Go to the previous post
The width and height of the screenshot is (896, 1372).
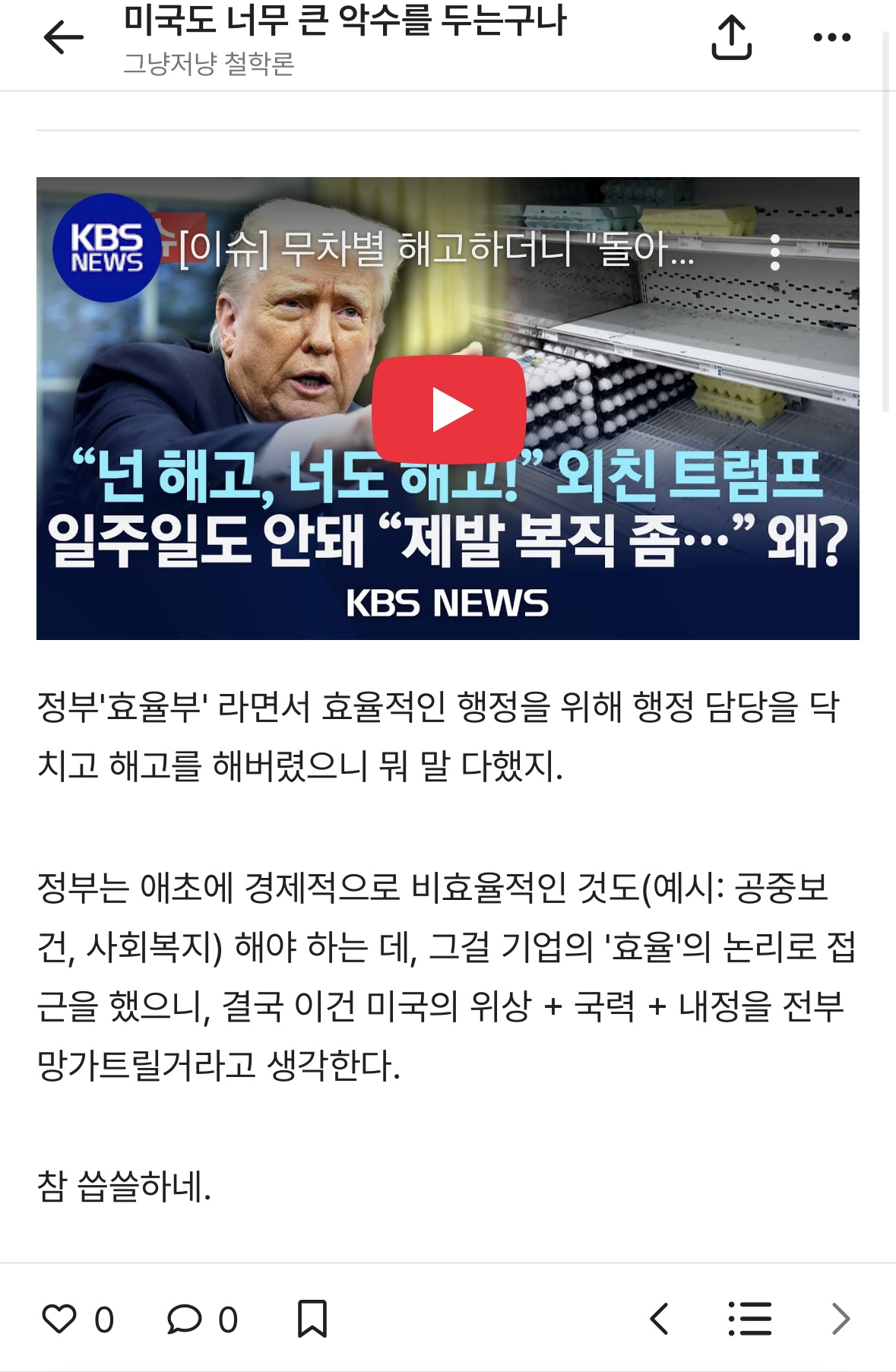(x=660, y=1319)
